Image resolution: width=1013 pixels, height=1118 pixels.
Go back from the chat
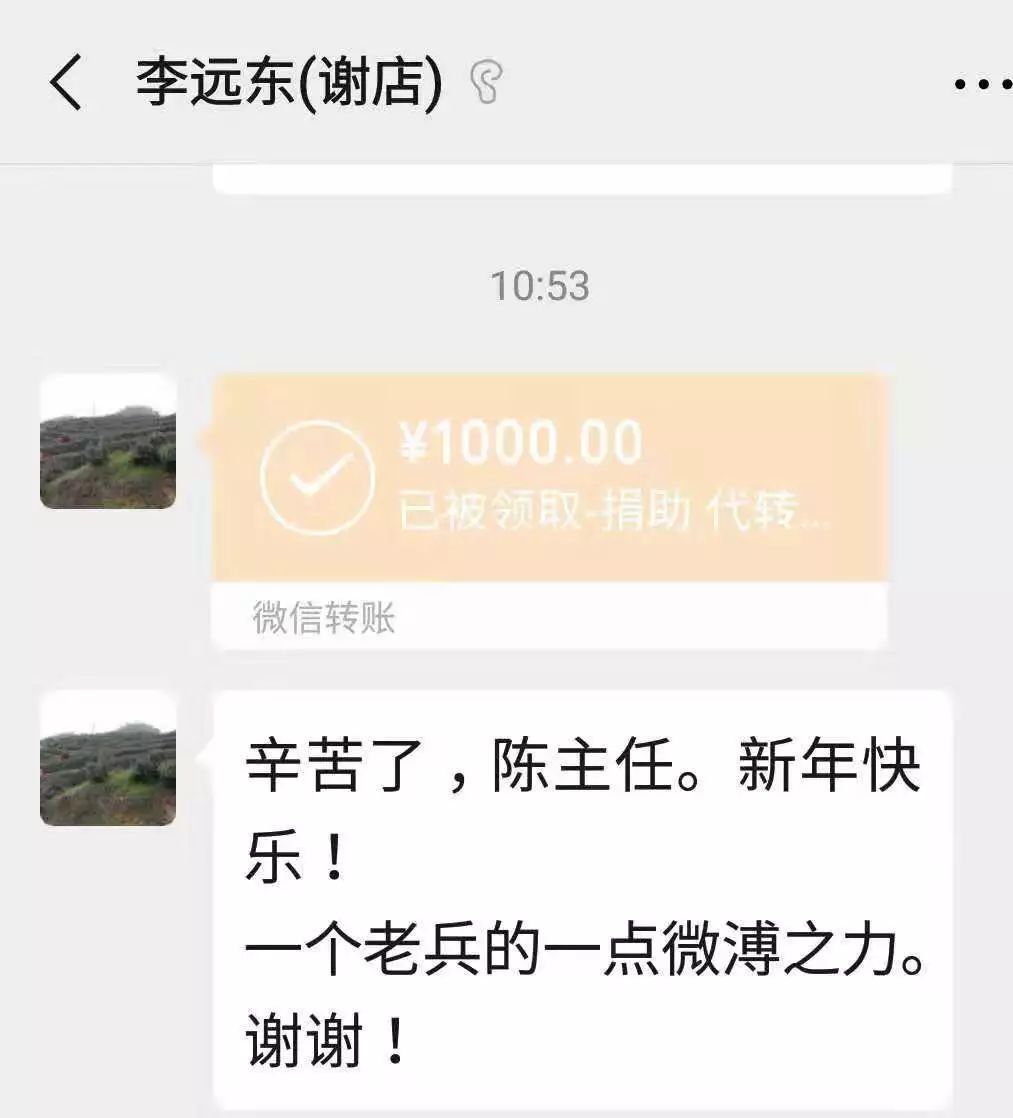click(66, 83)
